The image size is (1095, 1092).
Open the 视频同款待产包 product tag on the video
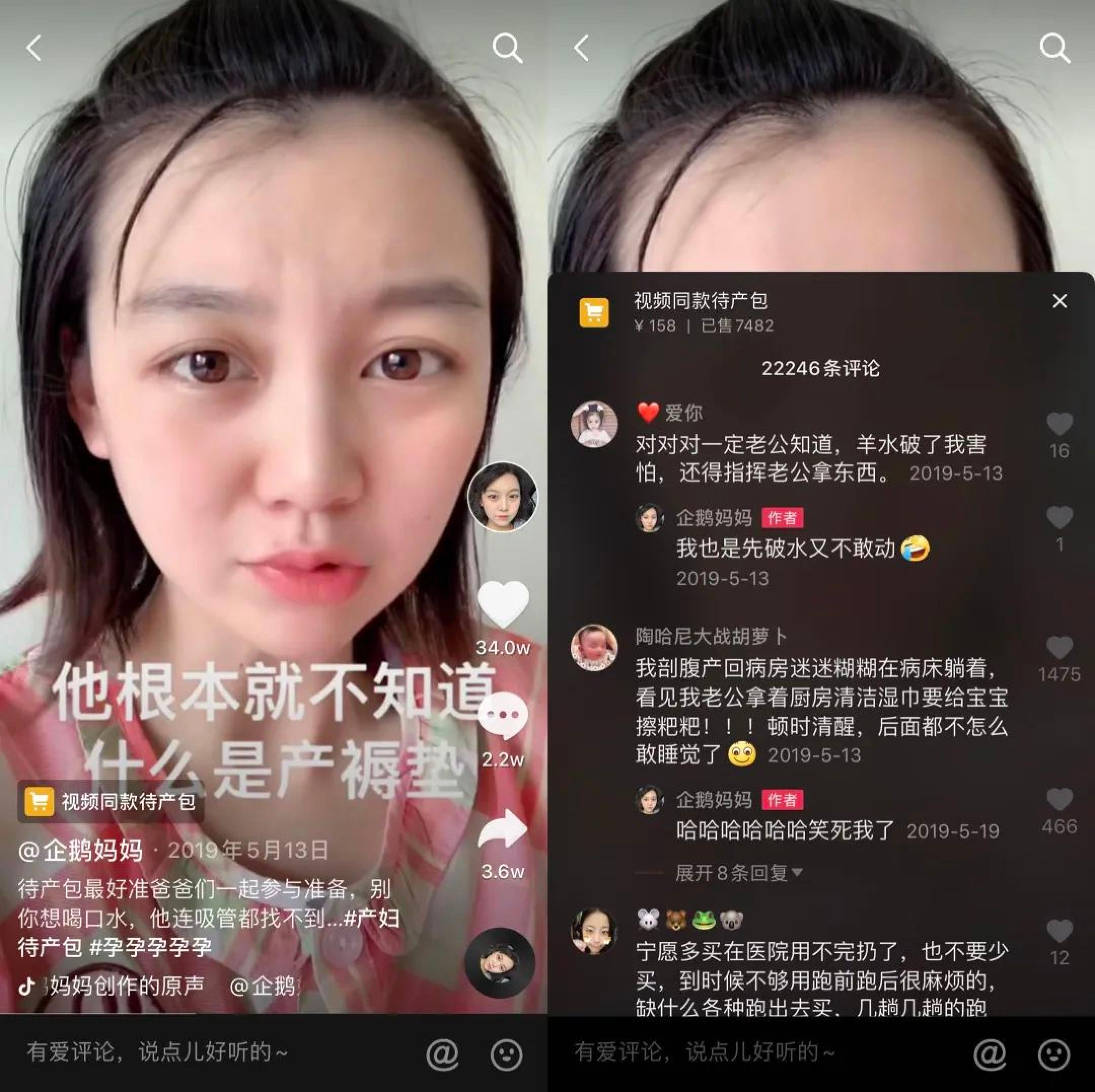111,802
